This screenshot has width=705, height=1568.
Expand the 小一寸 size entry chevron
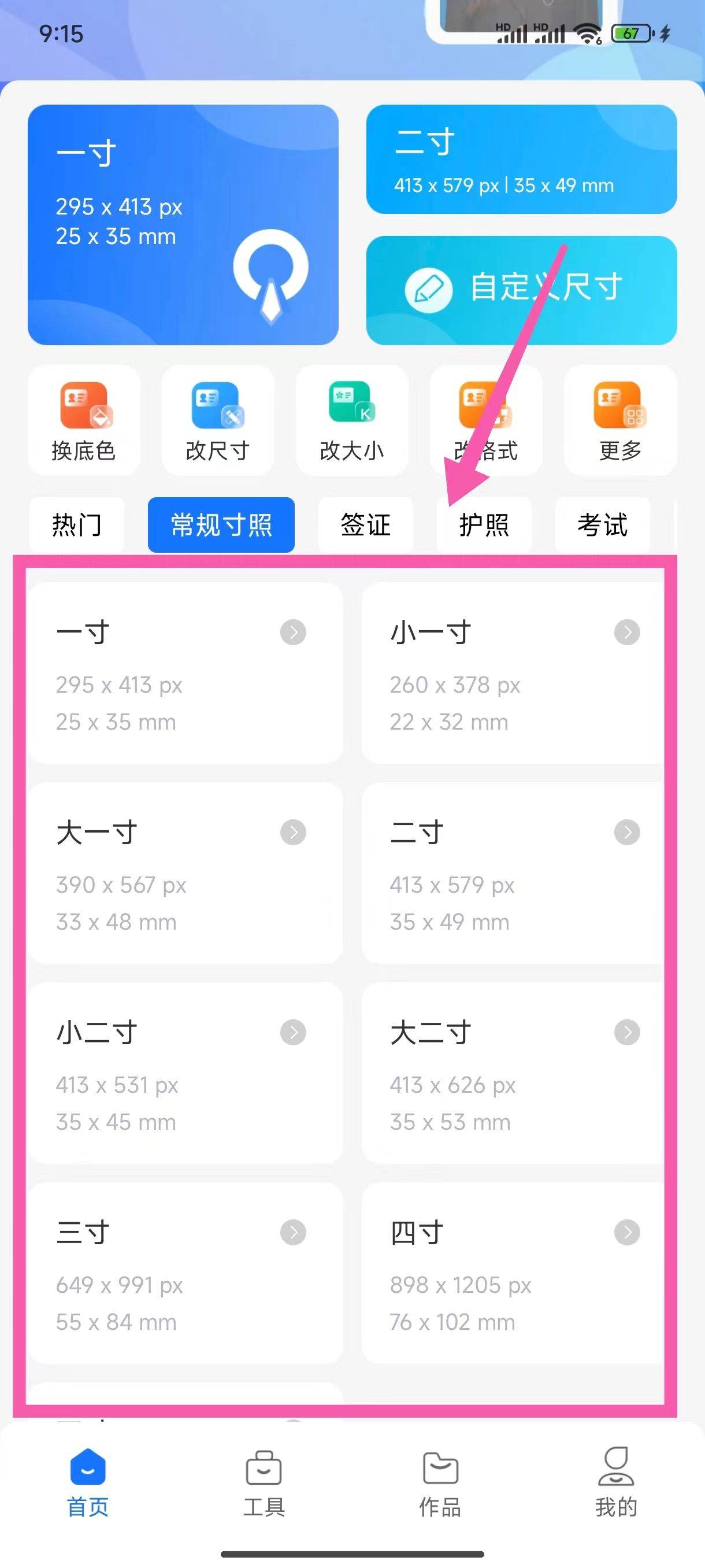[628, 633]
